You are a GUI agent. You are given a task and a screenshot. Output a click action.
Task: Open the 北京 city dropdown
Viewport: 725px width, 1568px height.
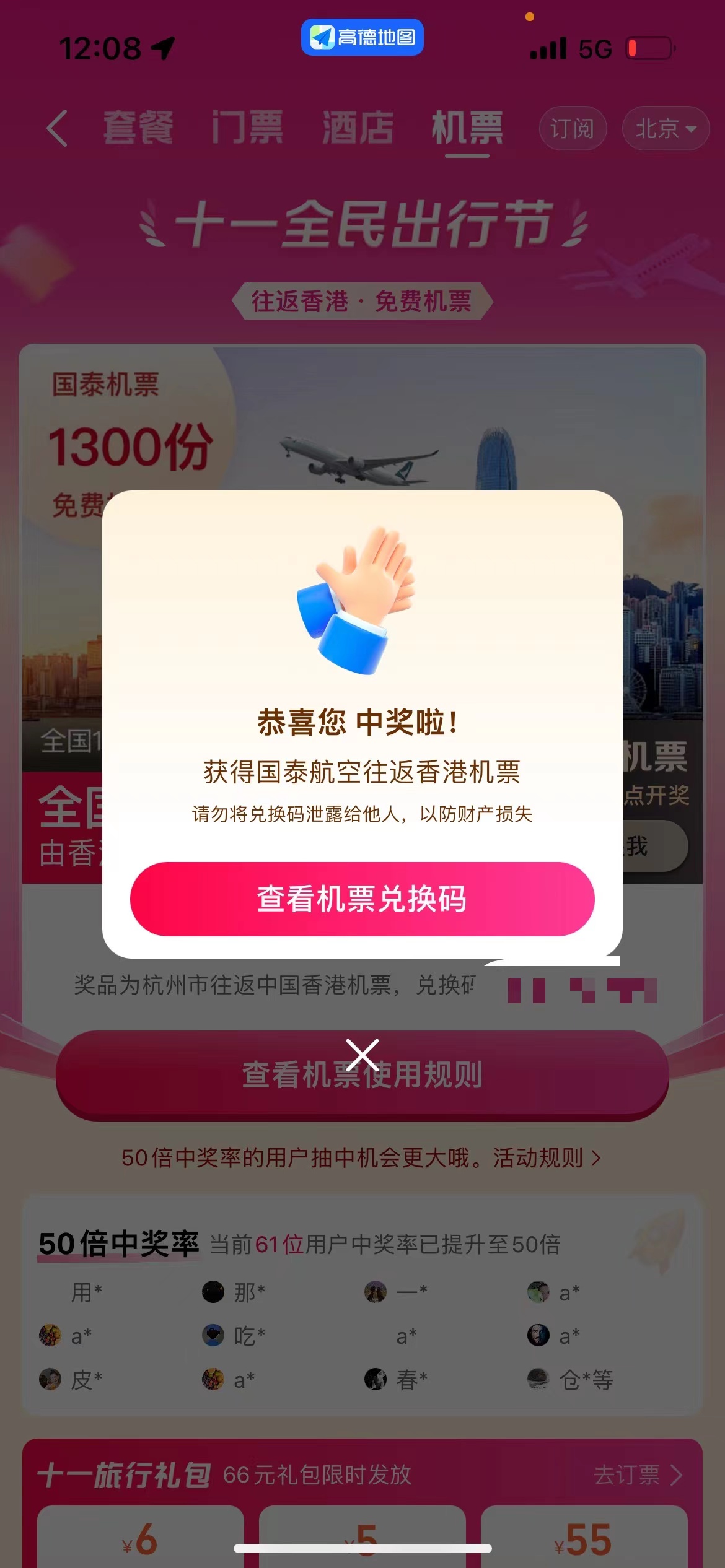[665, 128]
